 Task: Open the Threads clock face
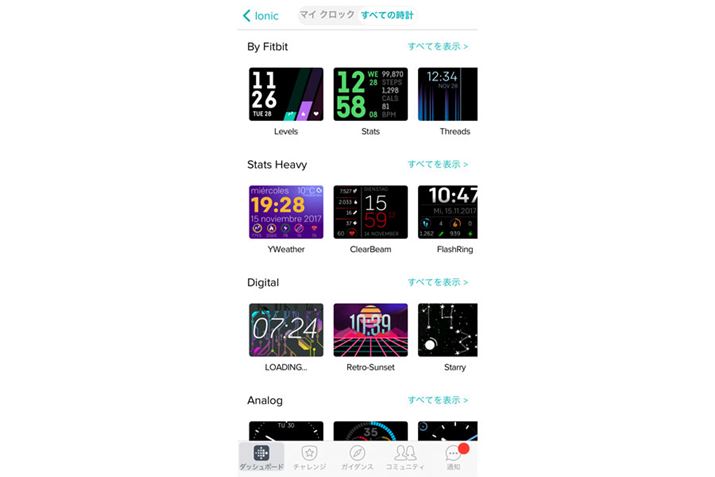(447, 94)
